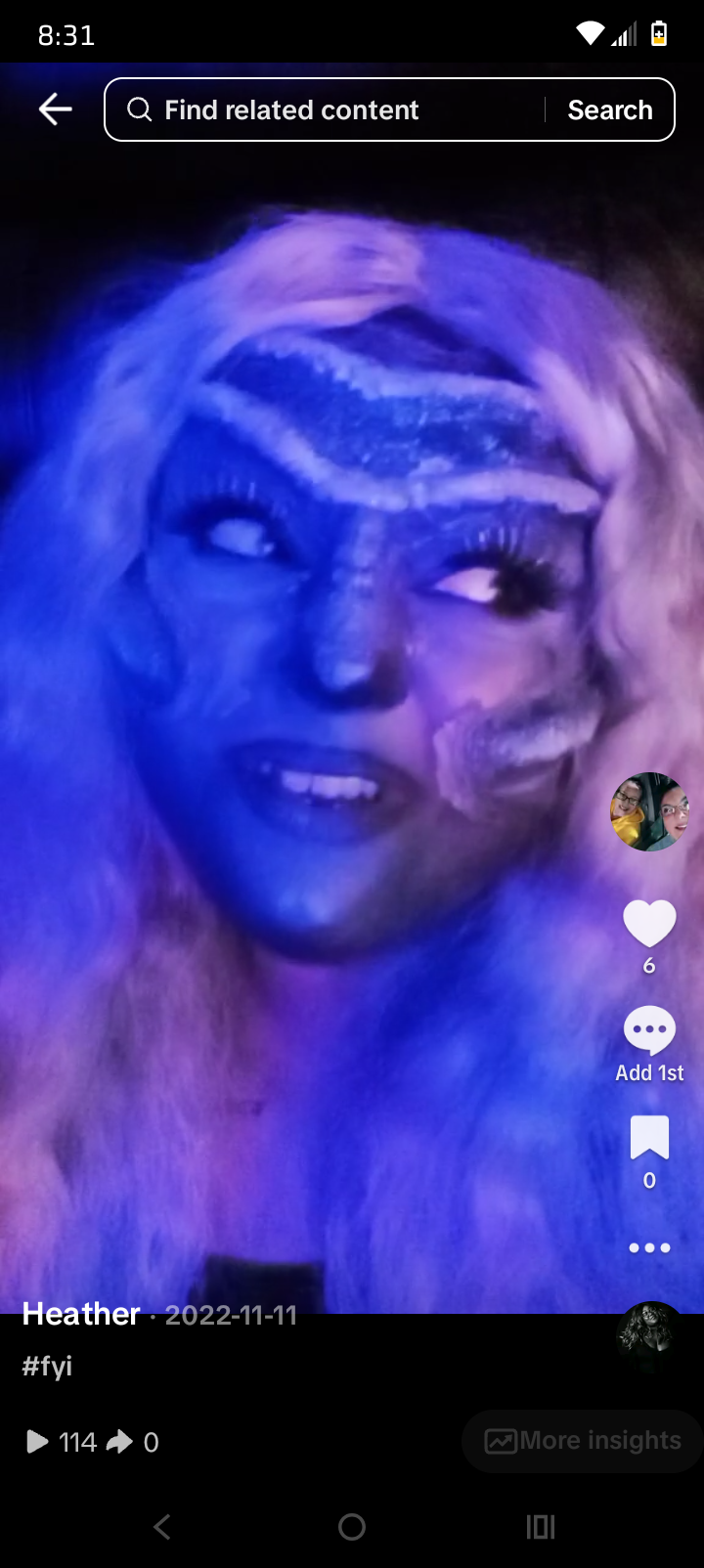Screen dimensions: 704x1568
Task: Like this video with the heart
Action: point(649,924)
